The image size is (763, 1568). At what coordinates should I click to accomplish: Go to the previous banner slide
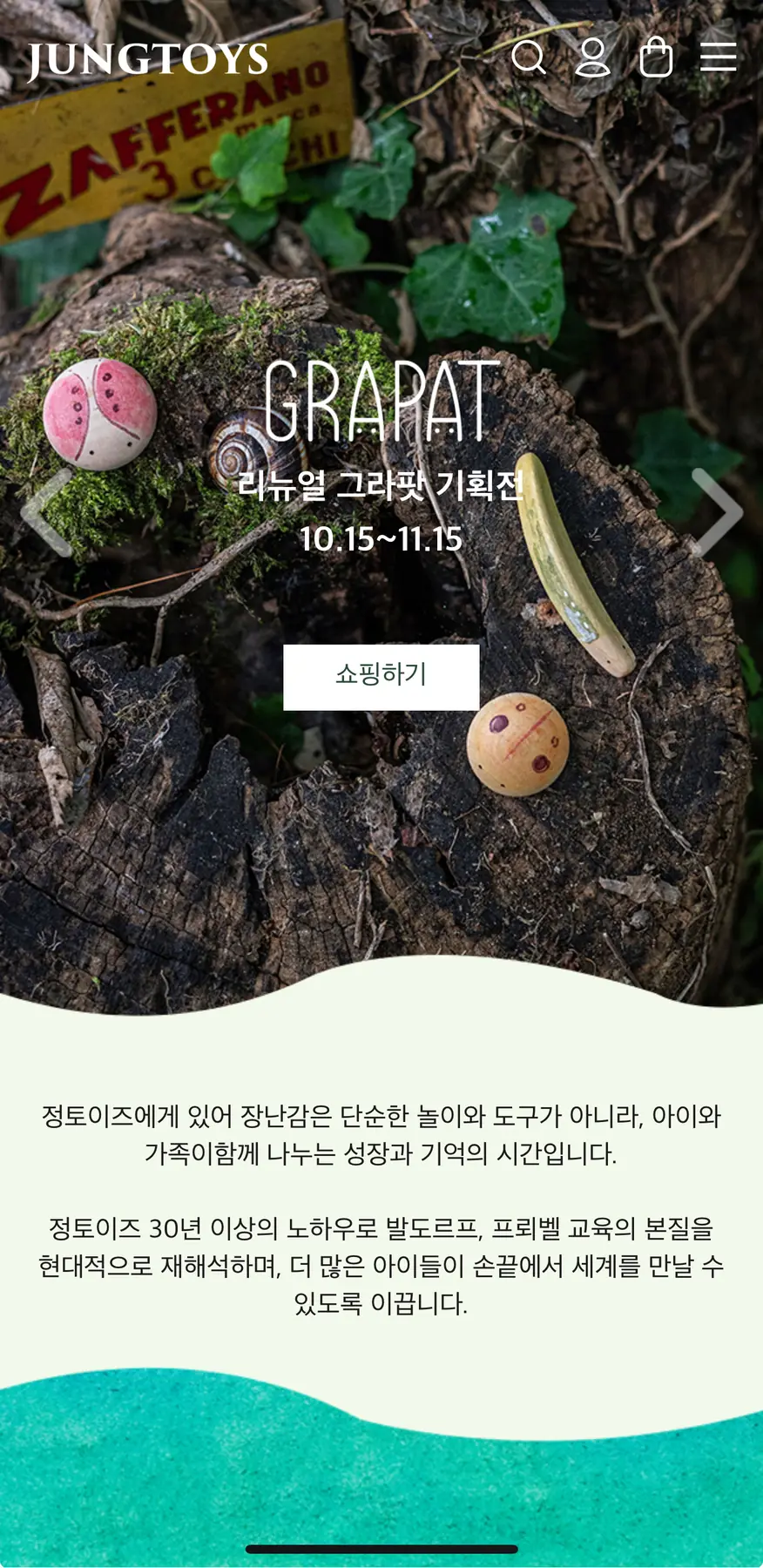point(46,512)
